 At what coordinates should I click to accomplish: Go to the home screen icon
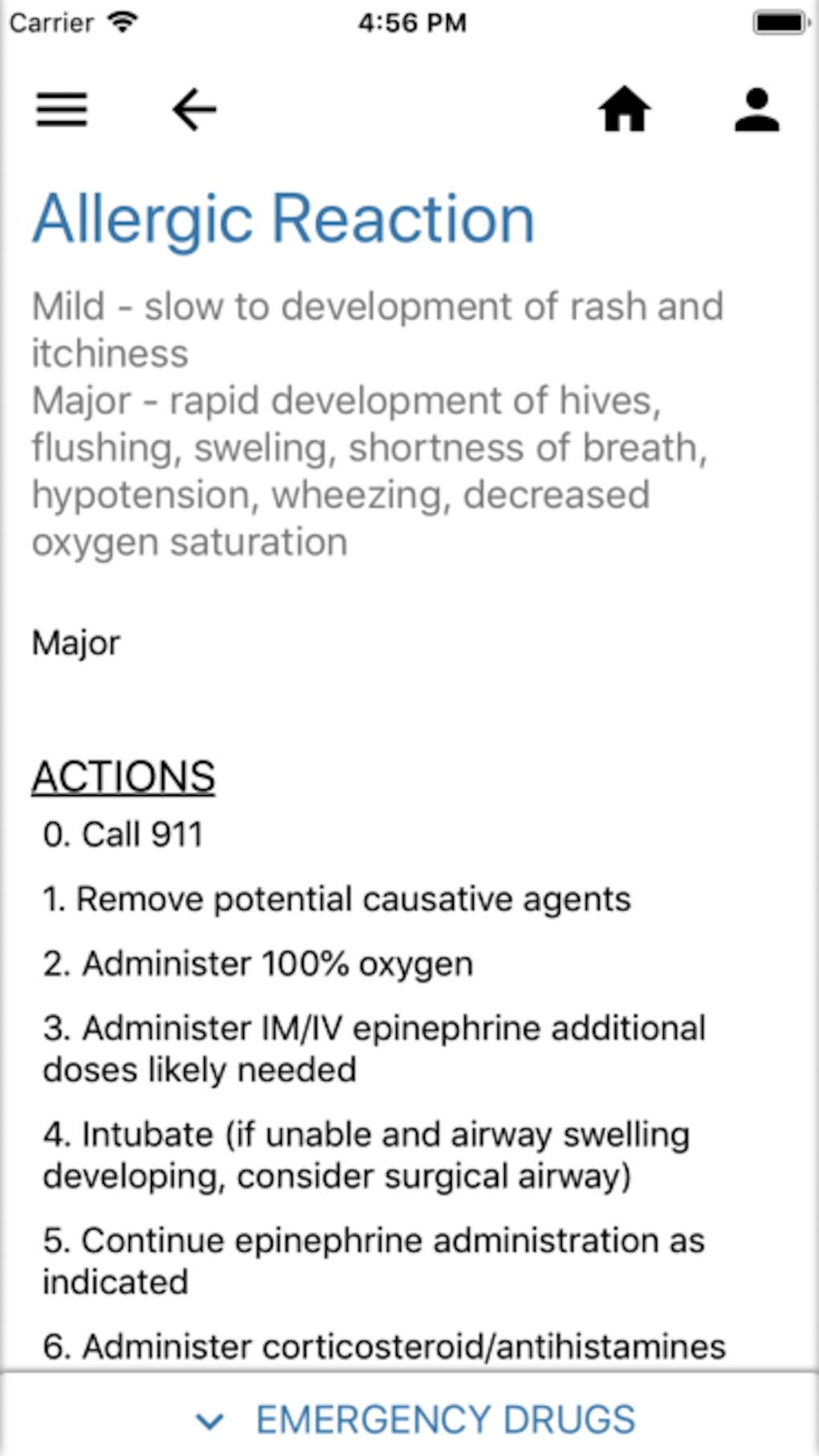tap(625, 109)
